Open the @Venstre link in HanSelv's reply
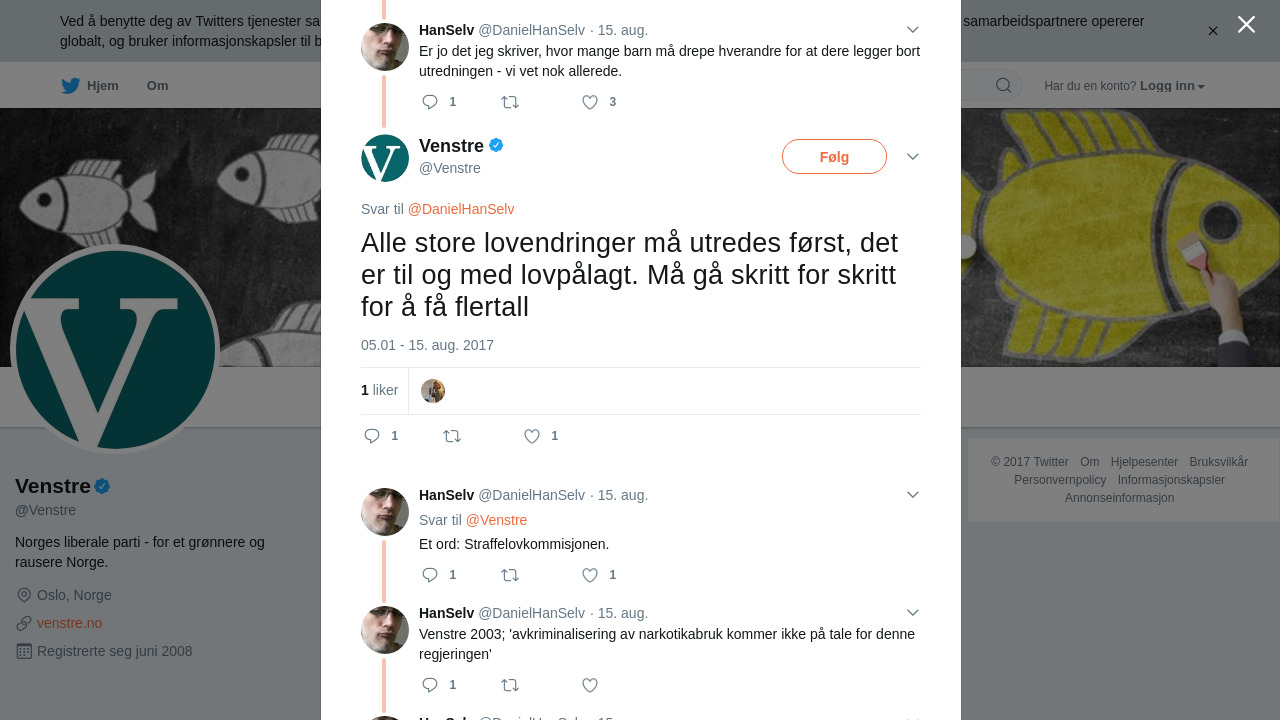The width and height of the screenshot is (1280, 720). click(496, 520)
